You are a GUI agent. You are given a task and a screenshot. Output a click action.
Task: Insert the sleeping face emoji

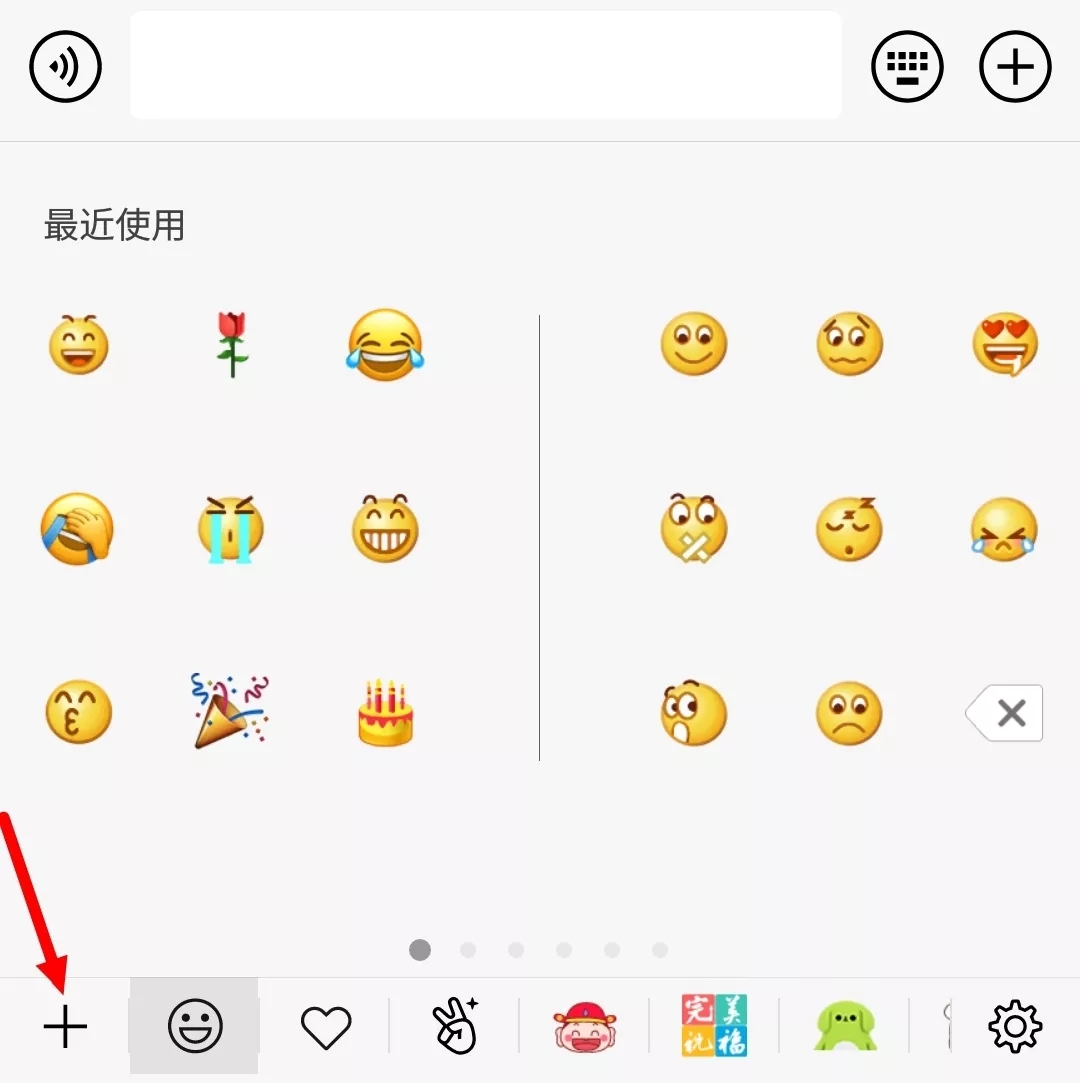pyautogui.click(x=849, y=530)
